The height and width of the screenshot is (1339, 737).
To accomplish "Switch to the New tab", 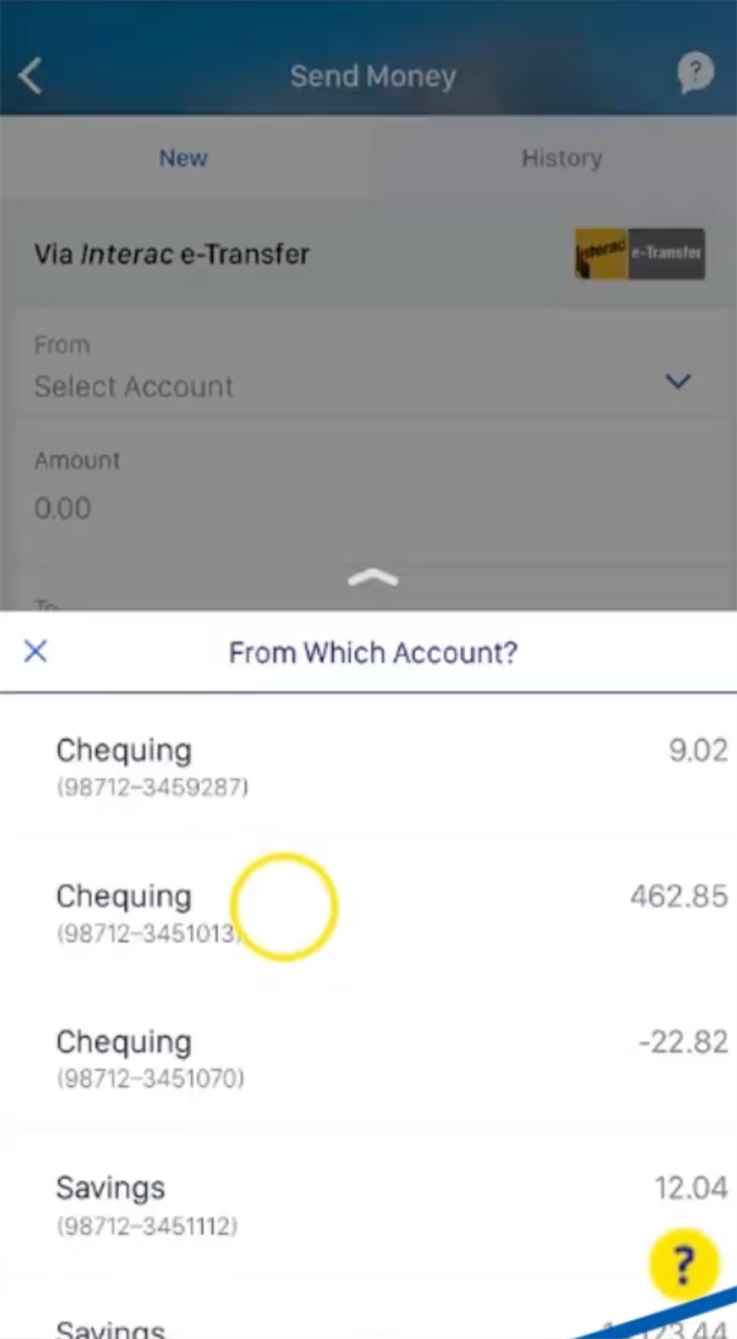I will pyautogui.click(x=184, y=158).
